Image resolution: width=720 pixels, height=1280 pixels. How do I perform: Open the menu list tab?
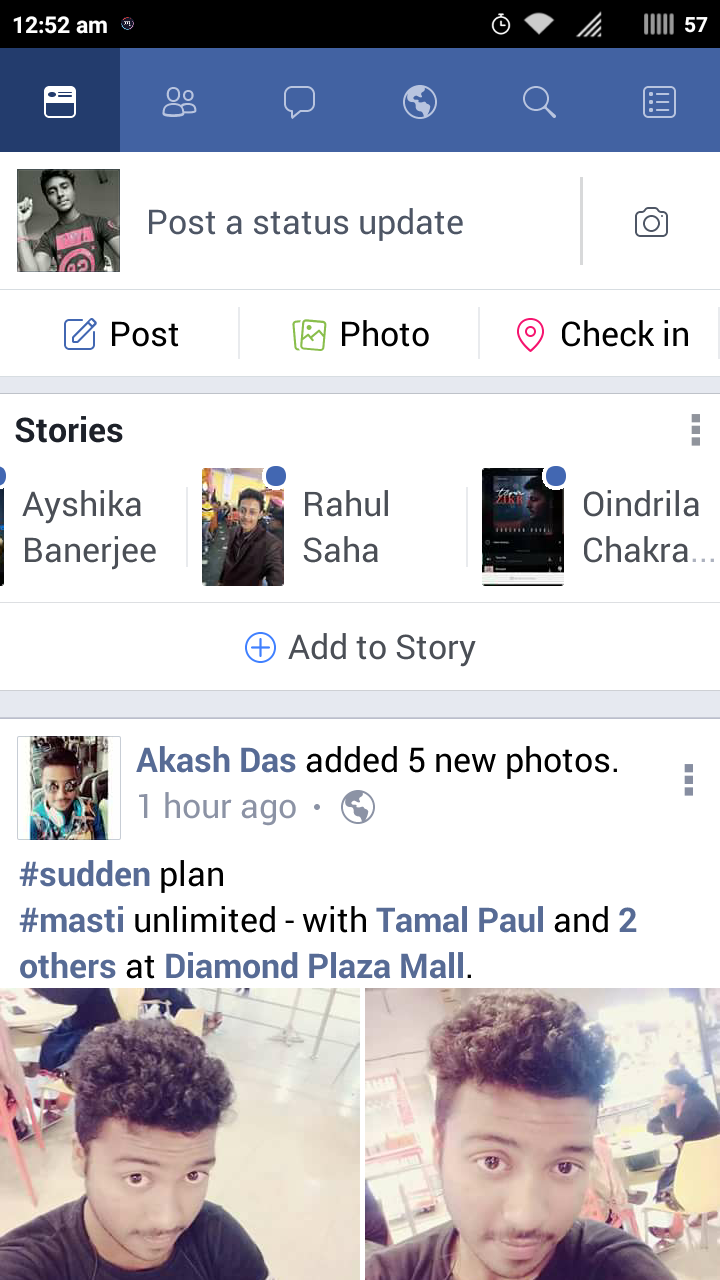(x=659, y=101)
